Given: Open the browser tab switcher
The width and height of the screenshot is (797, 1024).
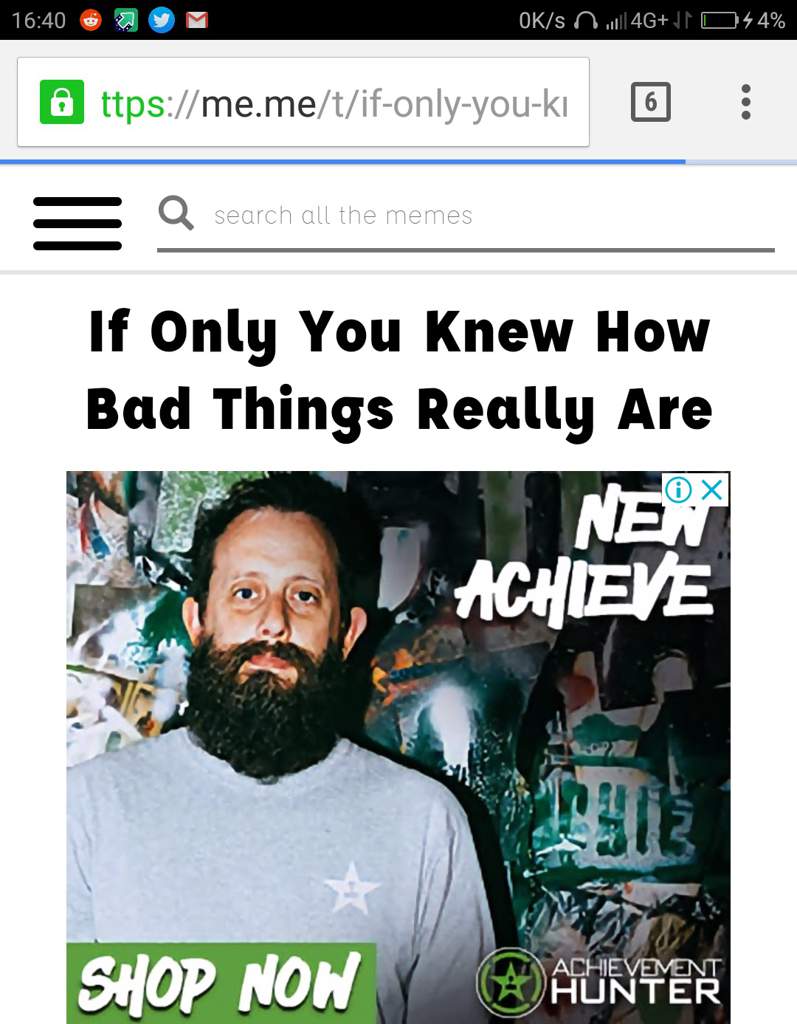Looking at the screenshot, I should coord(650,102).
